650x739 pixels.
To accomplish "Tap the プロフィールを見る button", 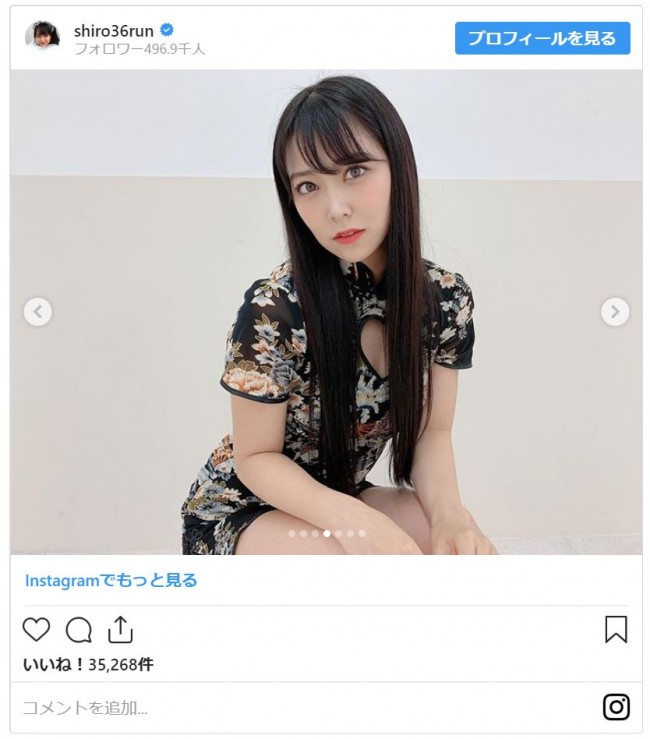I will [x=542, y=38].
